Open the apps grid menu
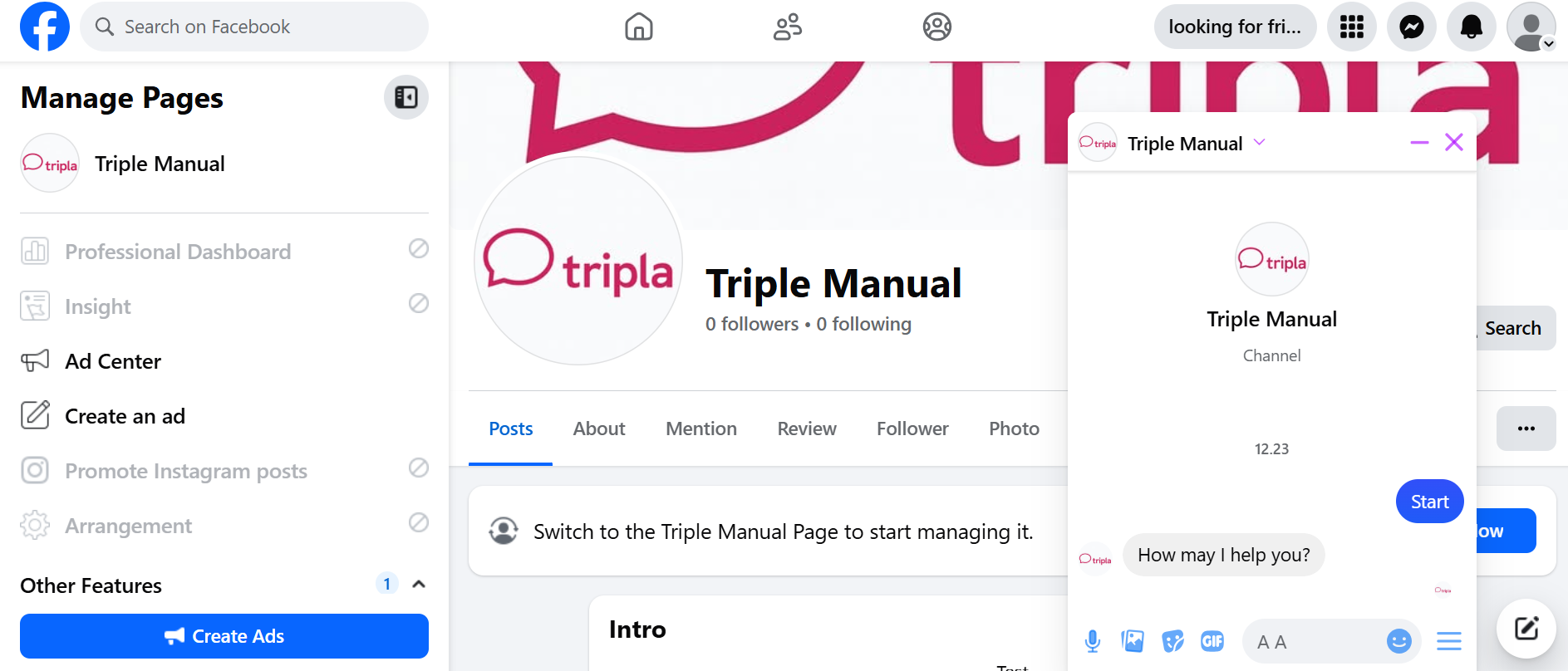 coord(1351,27)
